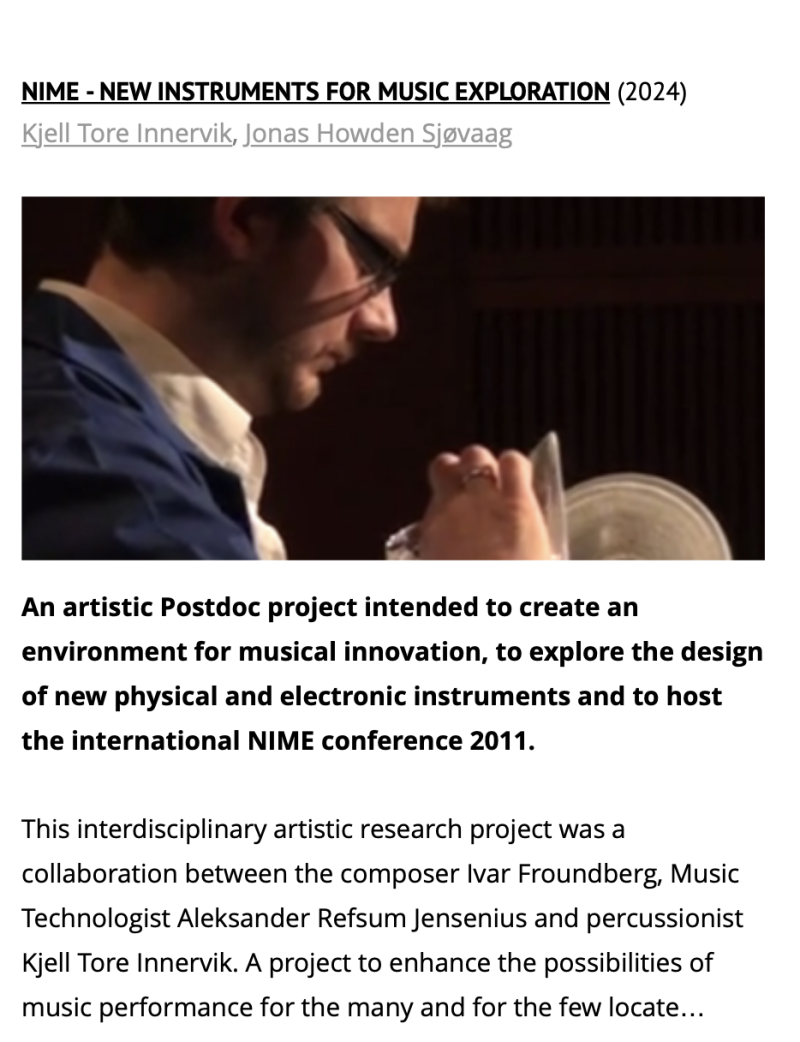The image size is (800, 1042).
Task: Open the NIME project photo tile
Action: pyautogui.click(x=393, y=378)
